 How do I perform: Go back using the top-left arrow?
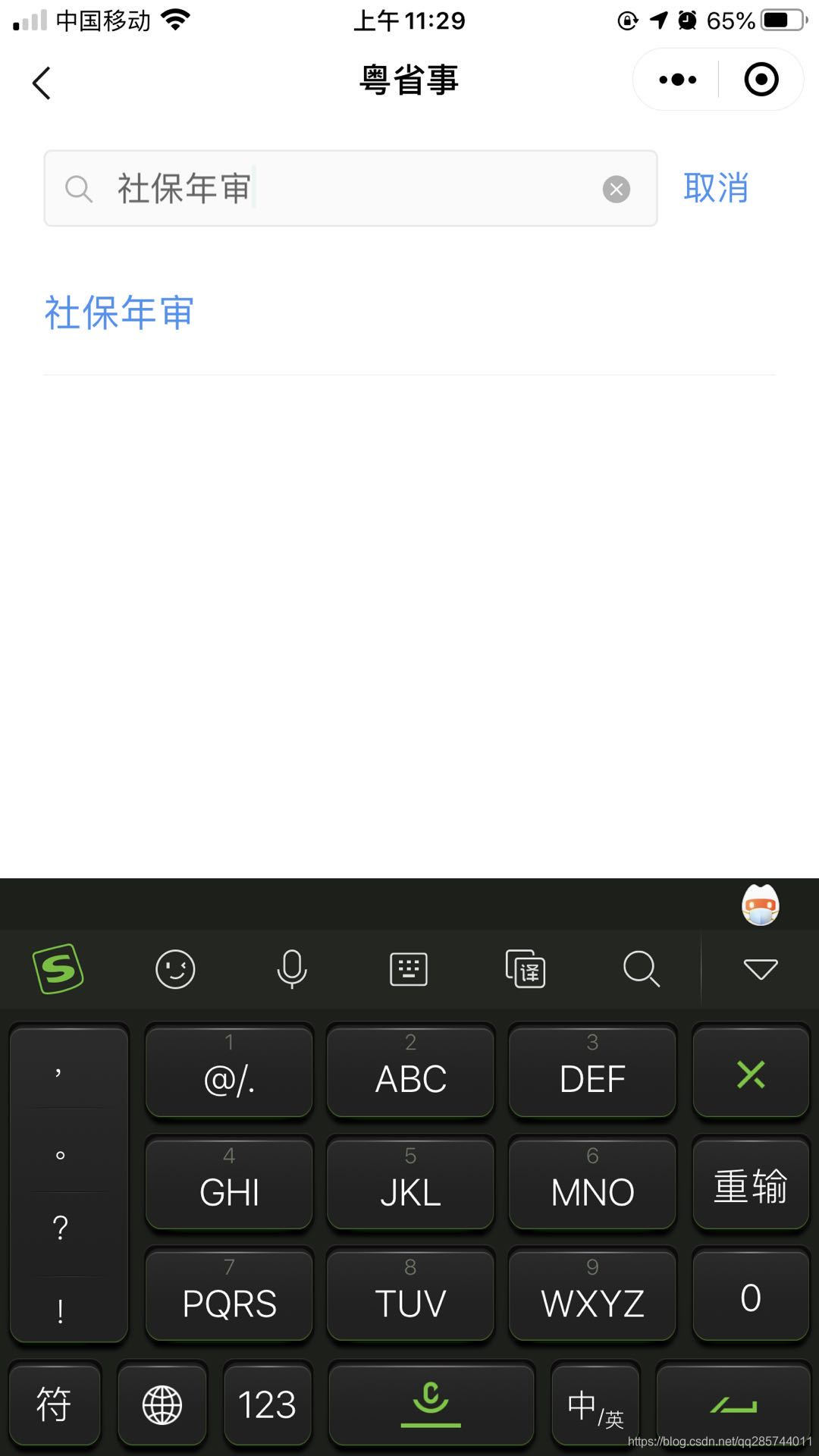pos(42,82)
